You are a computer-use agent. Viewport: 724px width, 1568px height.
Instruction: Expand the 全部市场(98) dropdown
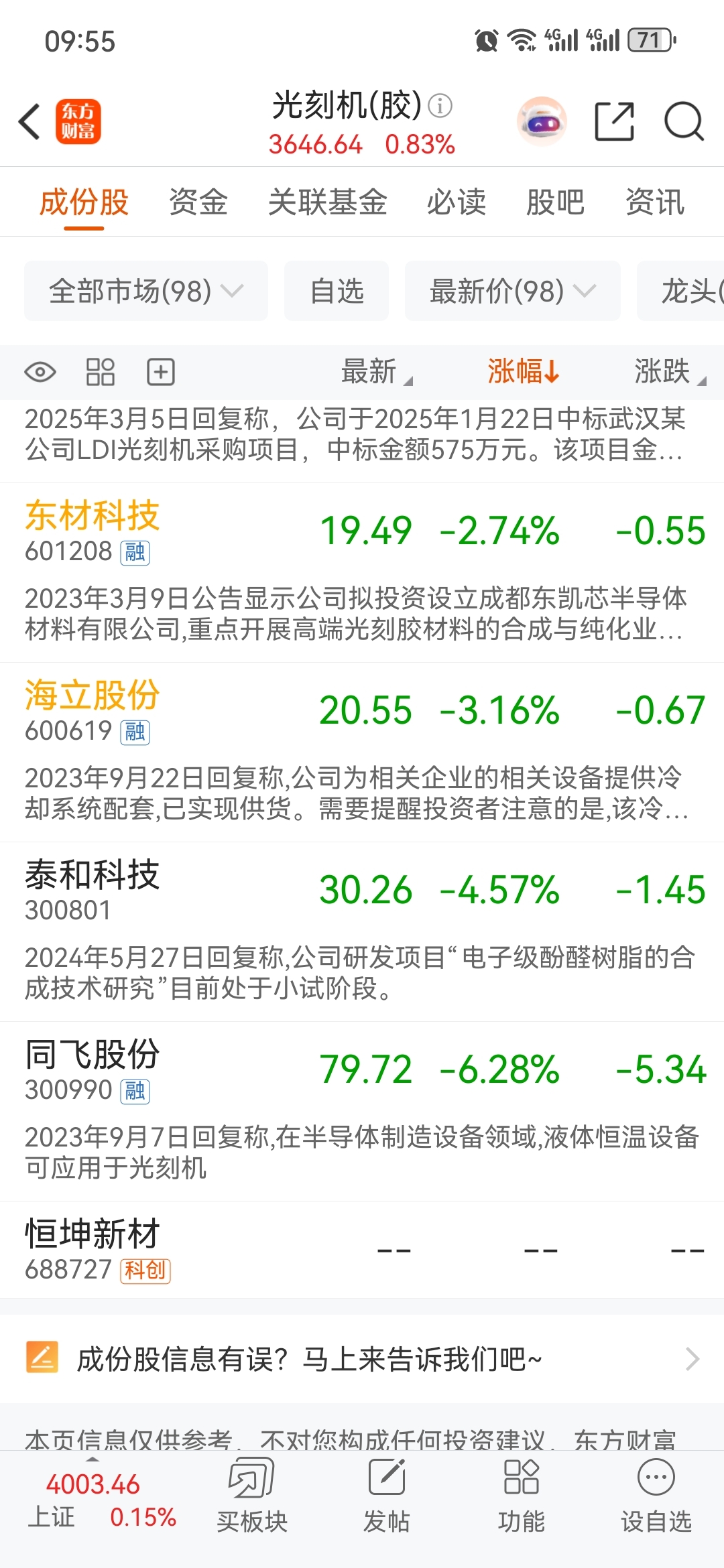pos(146,291)
